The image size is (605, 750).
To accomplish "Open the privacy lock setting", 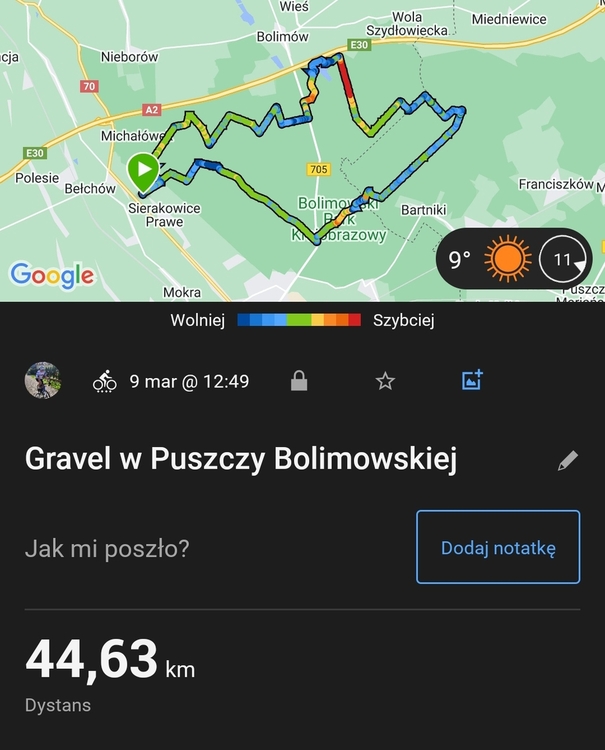I will (x=297, y=381).
